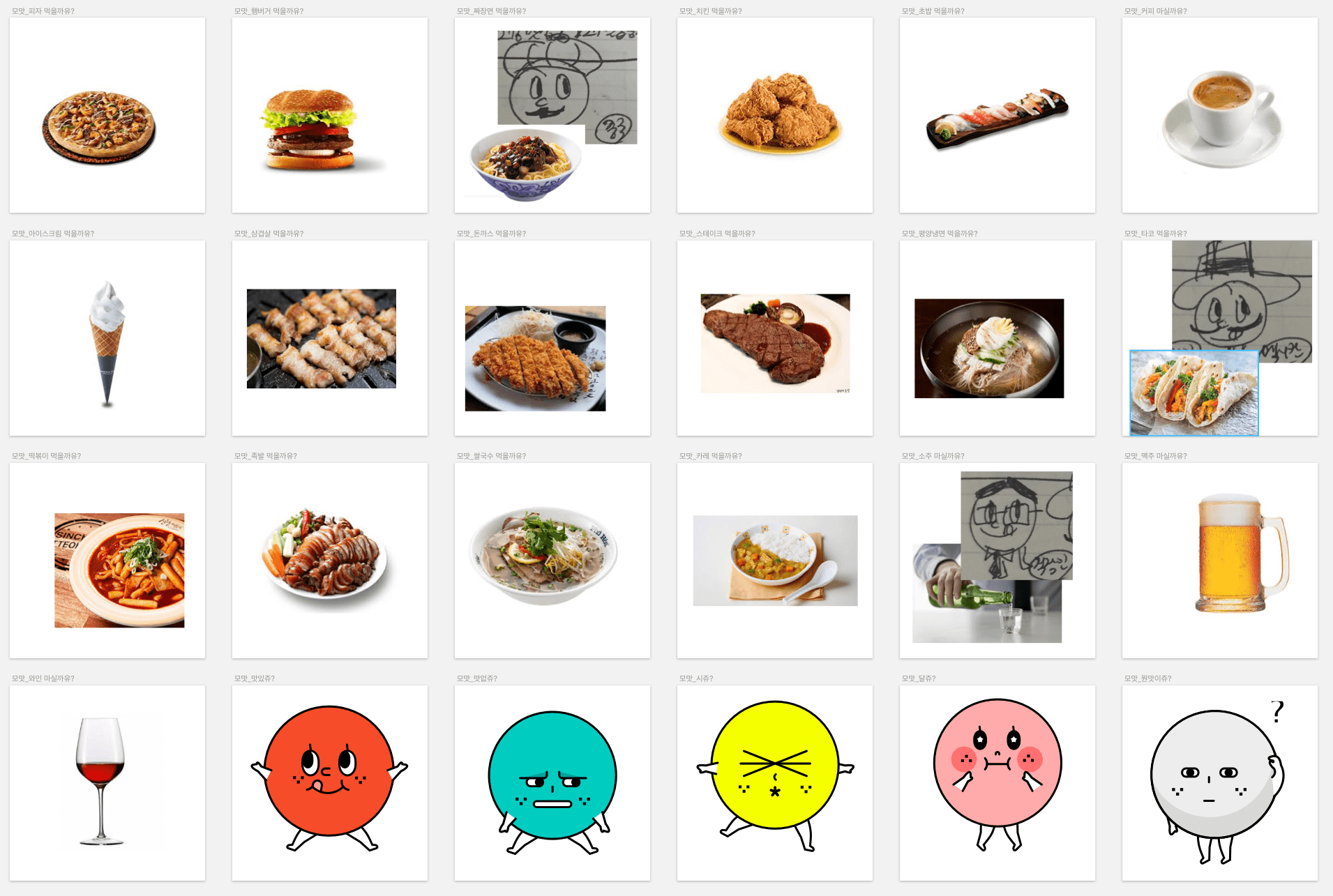Open the 모맛_짜장면 먹을까유? artboard

[x=491, y=11]
